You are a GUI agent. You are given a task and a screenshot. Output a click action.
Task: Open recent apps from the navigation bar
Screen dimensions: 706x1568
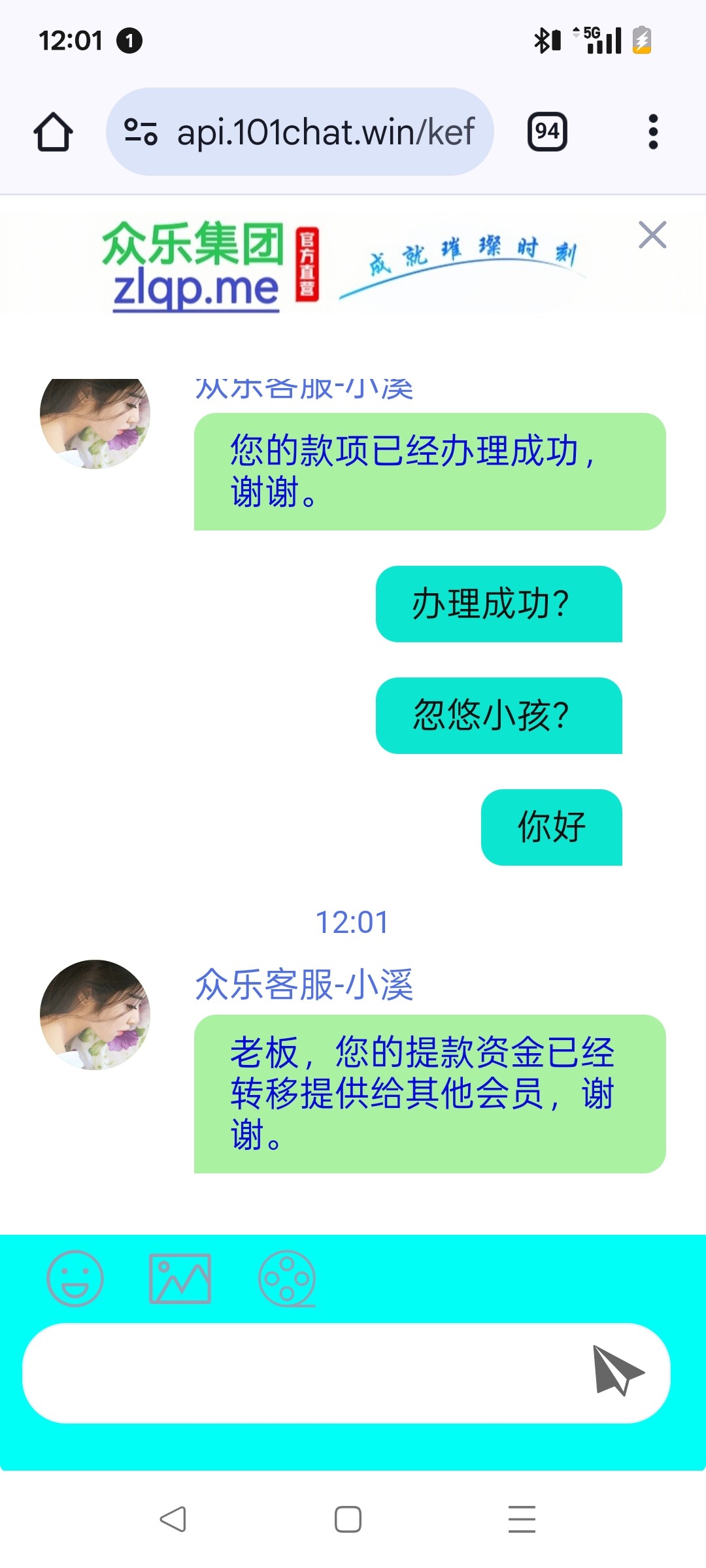pos(522,1519)
